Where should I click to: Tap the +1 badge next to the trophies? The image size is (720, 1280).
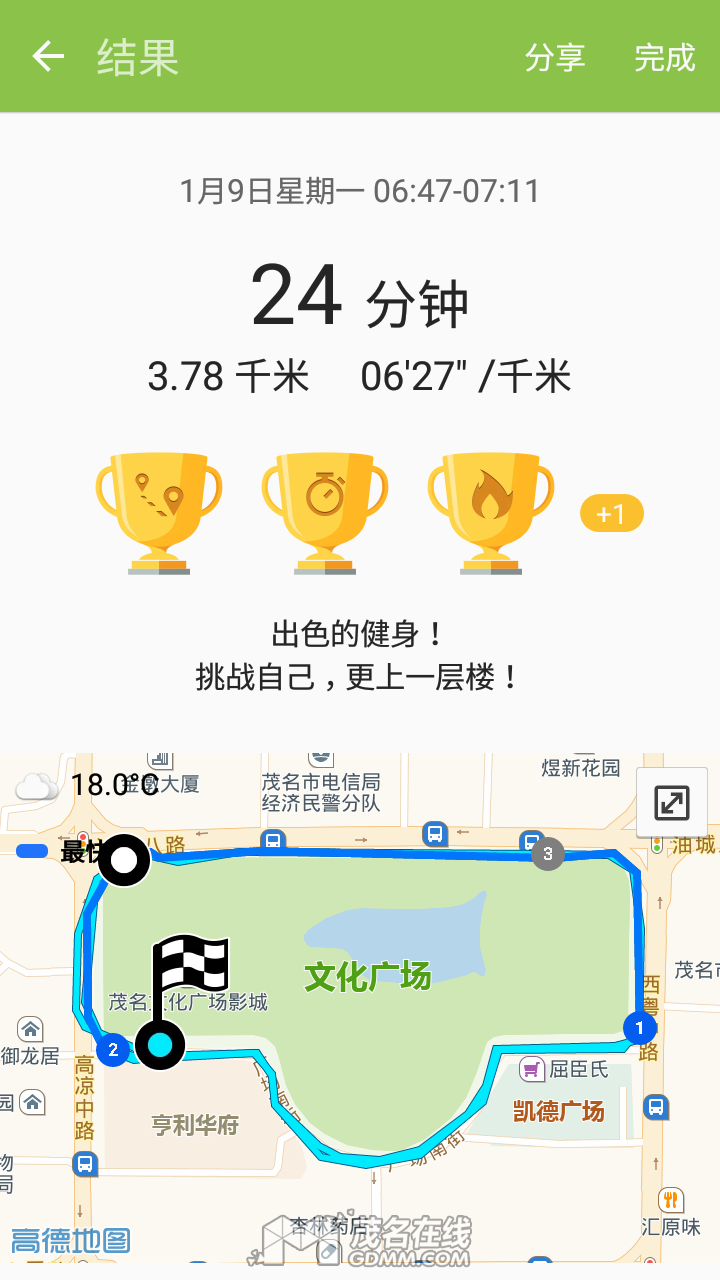(x=611, y=512)
